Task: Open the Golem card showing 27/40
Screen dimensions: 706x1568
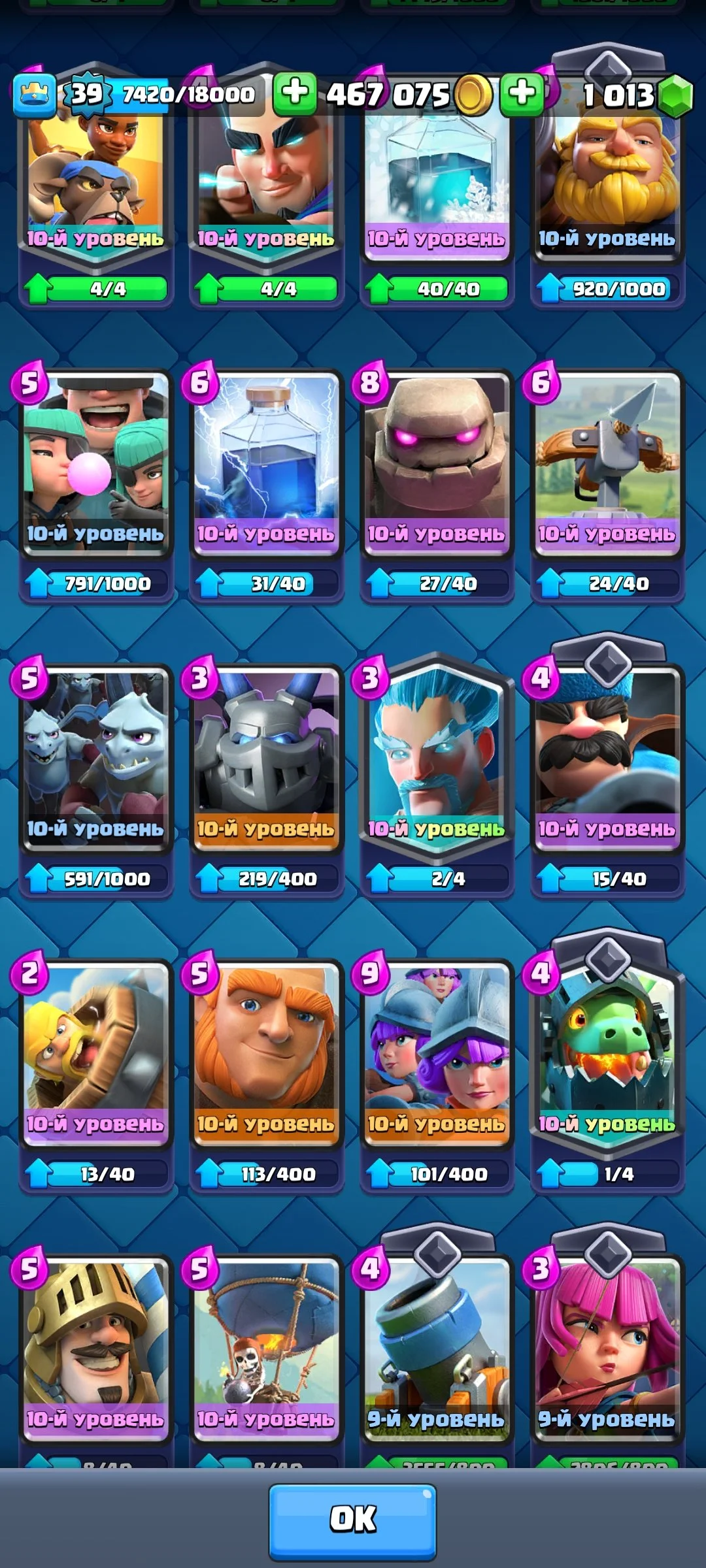Action: click(437, 464)
